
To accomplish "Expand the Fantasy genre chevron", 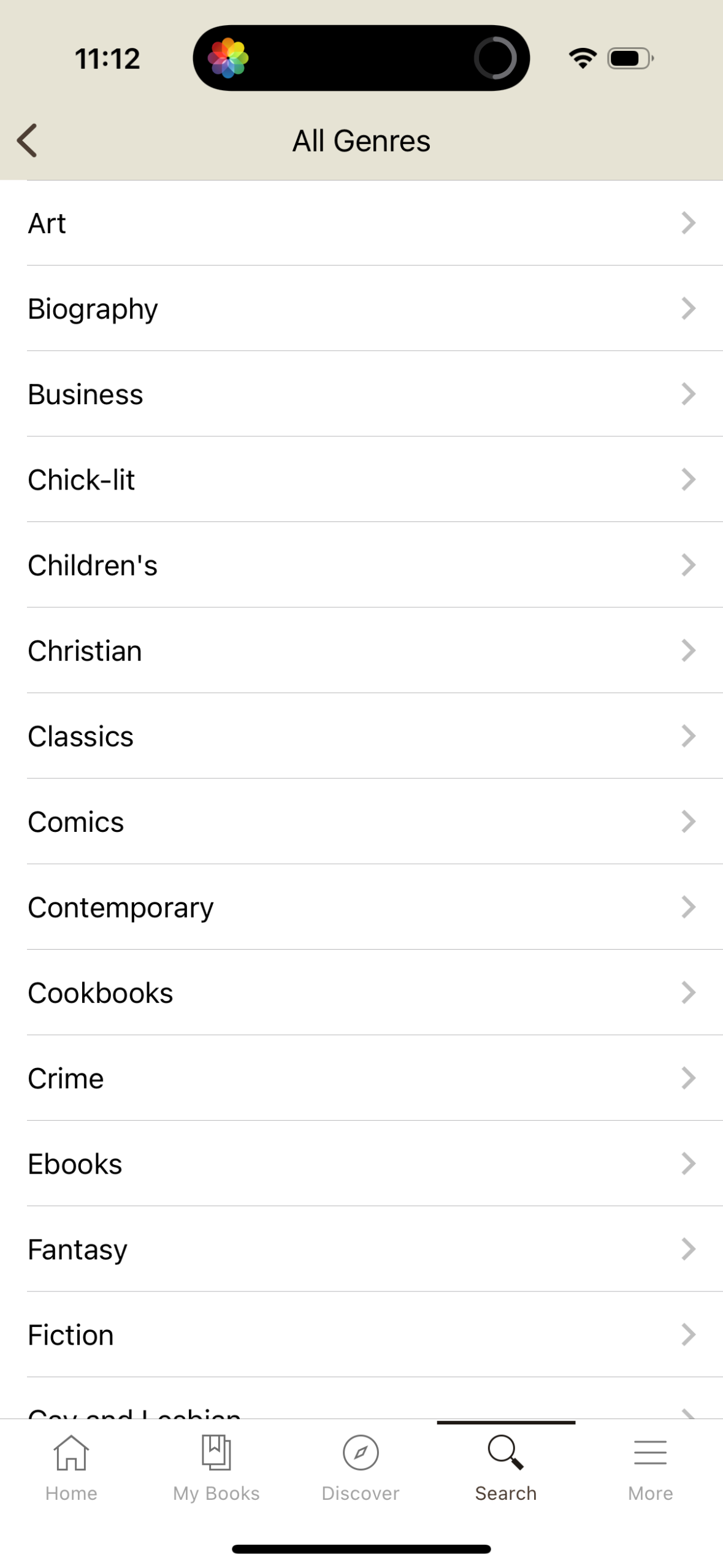I will coord(688,1249).
